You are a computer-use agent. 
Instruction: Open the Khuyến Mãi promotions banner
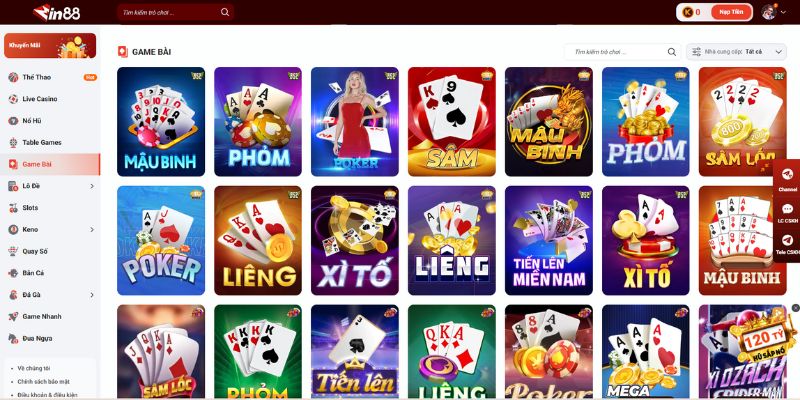[50, 46]
